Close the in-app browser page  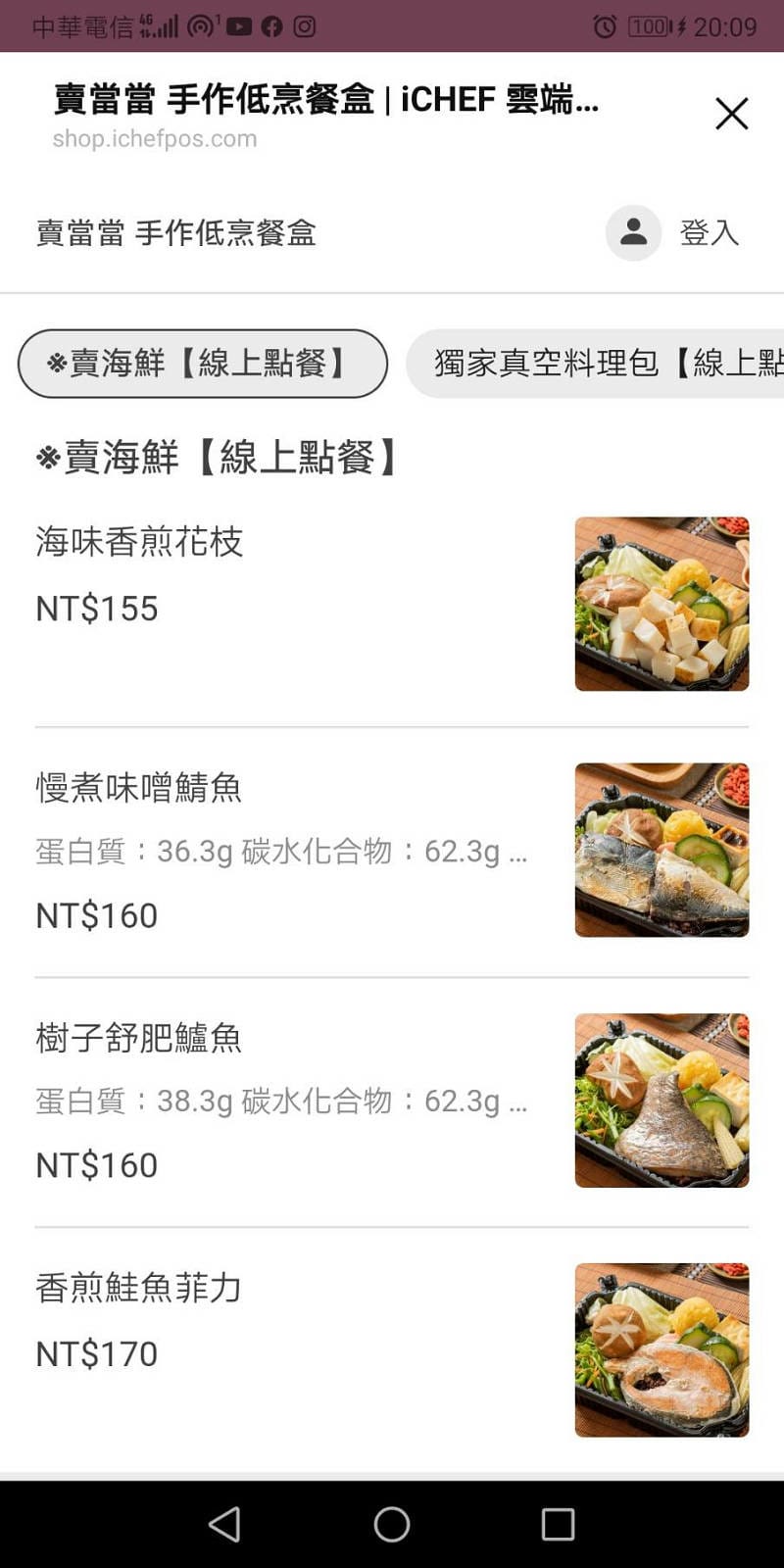[731, 114]
